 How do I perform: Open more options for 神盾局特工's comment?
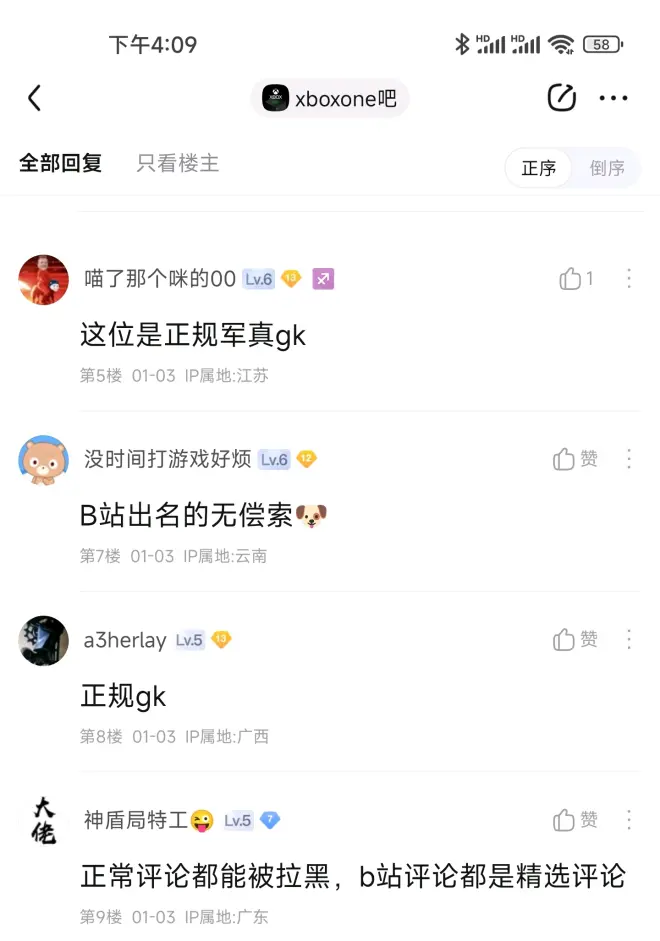629,820
